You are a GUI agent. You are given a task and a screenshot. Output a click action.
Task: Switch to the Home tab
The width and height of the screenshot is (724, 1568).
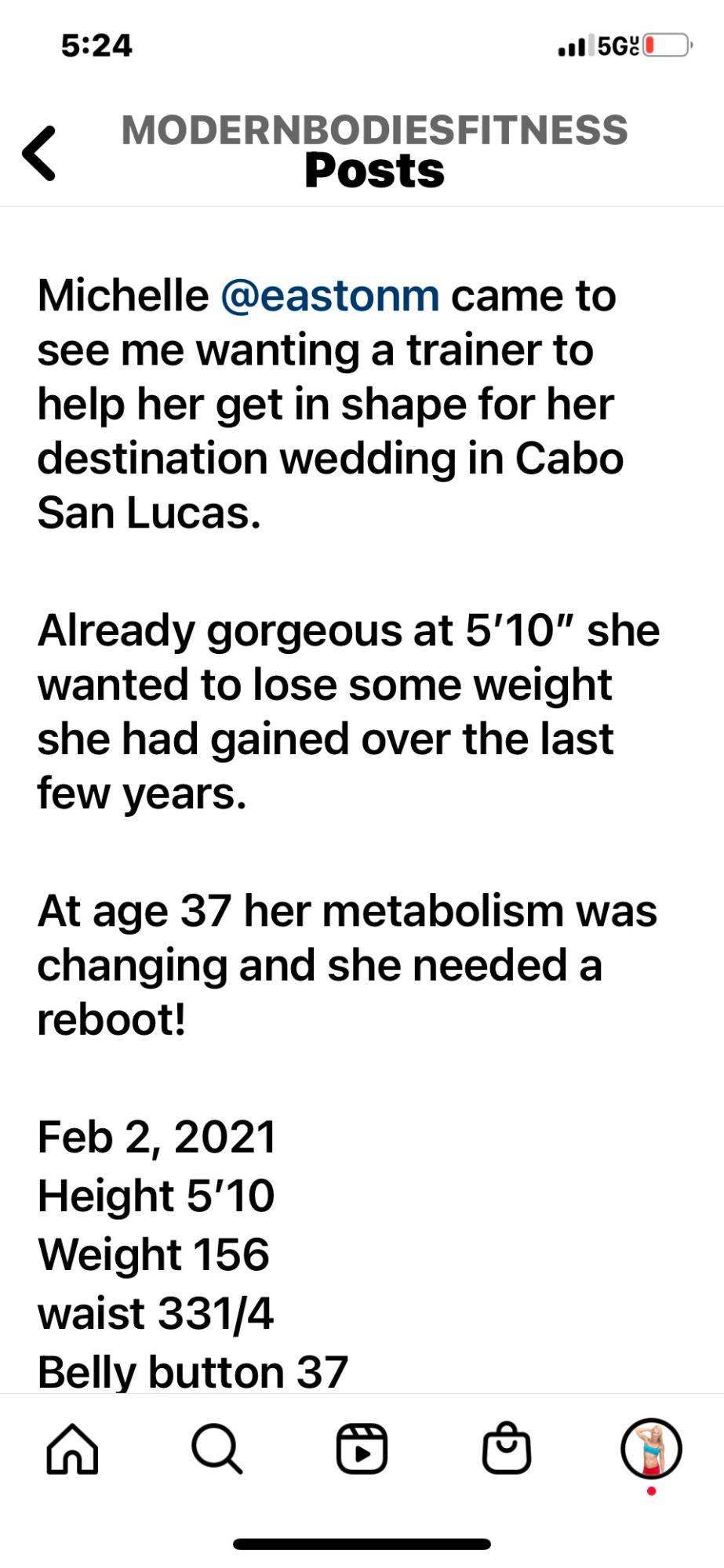click(x=73, y=1449)
